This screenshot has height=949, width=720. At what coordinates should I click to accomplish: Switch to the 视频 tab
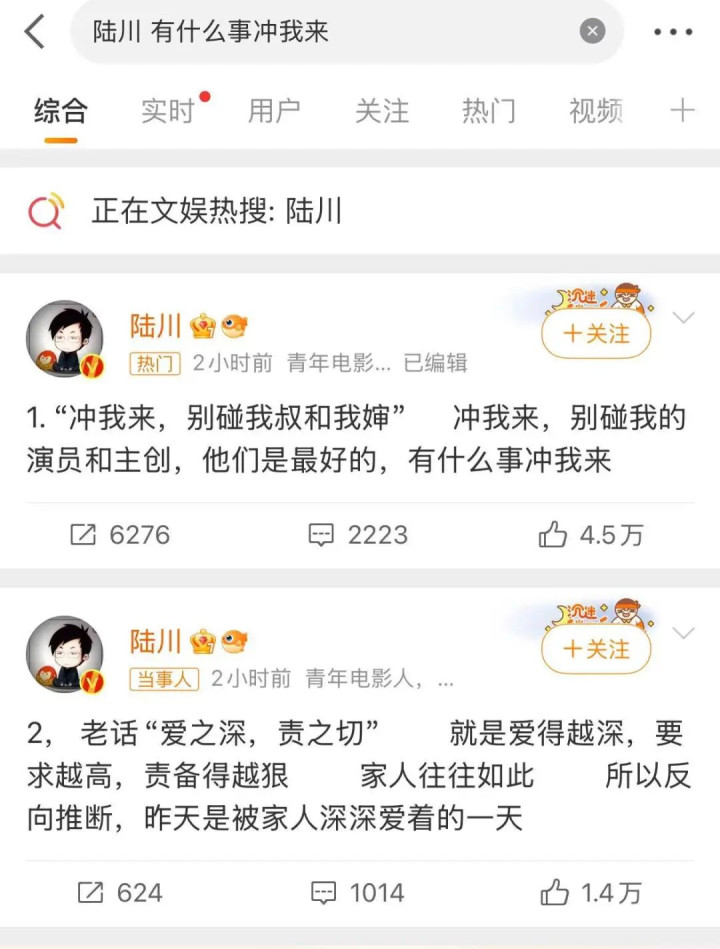596,111
